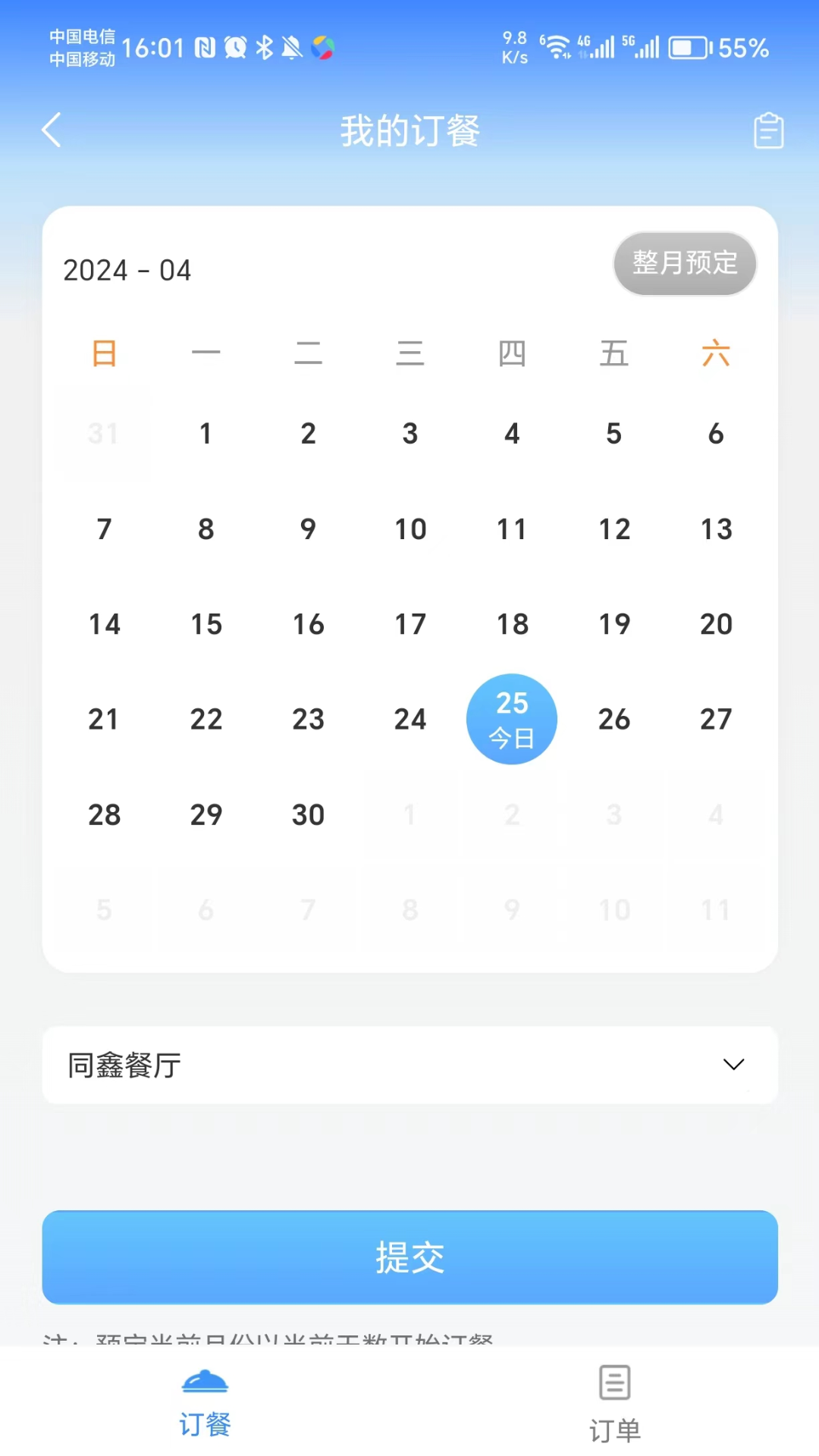Go back using the back arrow
This screenshot has width=819, height=1456.
(x=51, y=130)
